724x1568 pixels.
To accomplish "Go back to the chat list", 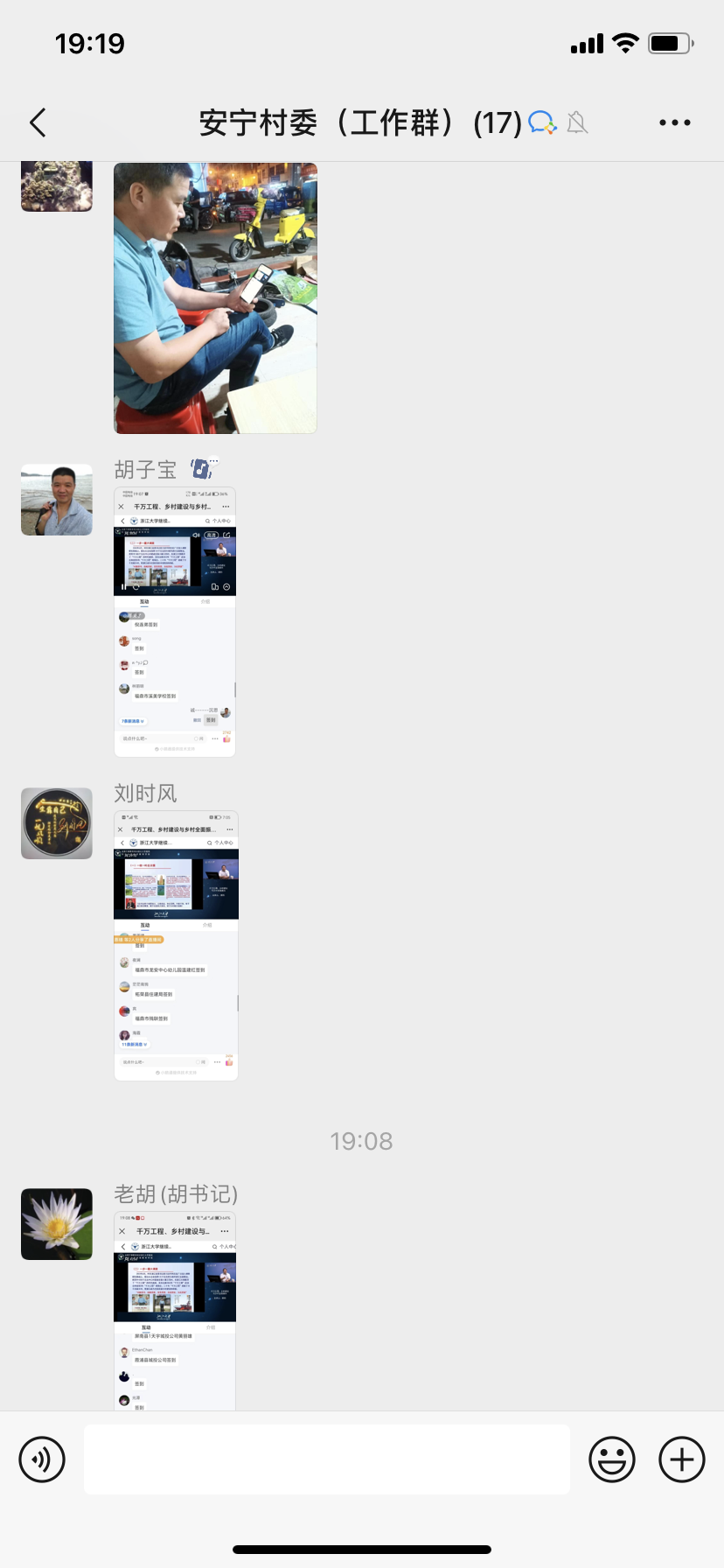I will click(38, 122).
